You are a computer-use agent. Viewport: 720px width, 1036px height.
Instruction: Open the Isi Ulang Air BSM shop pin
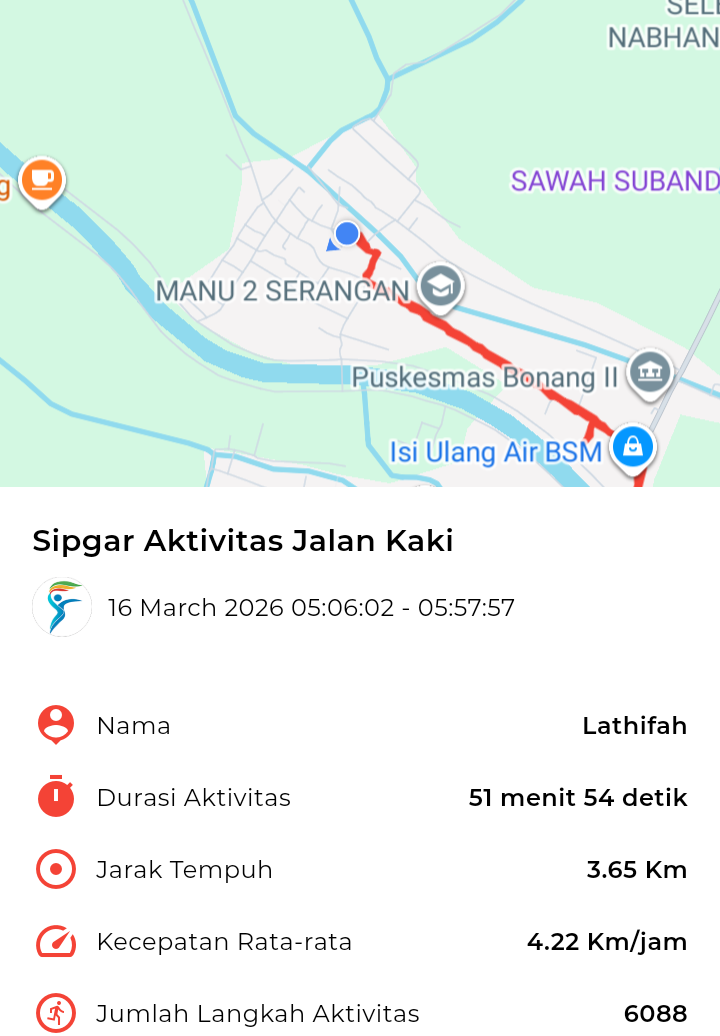[x=632, y=448]
